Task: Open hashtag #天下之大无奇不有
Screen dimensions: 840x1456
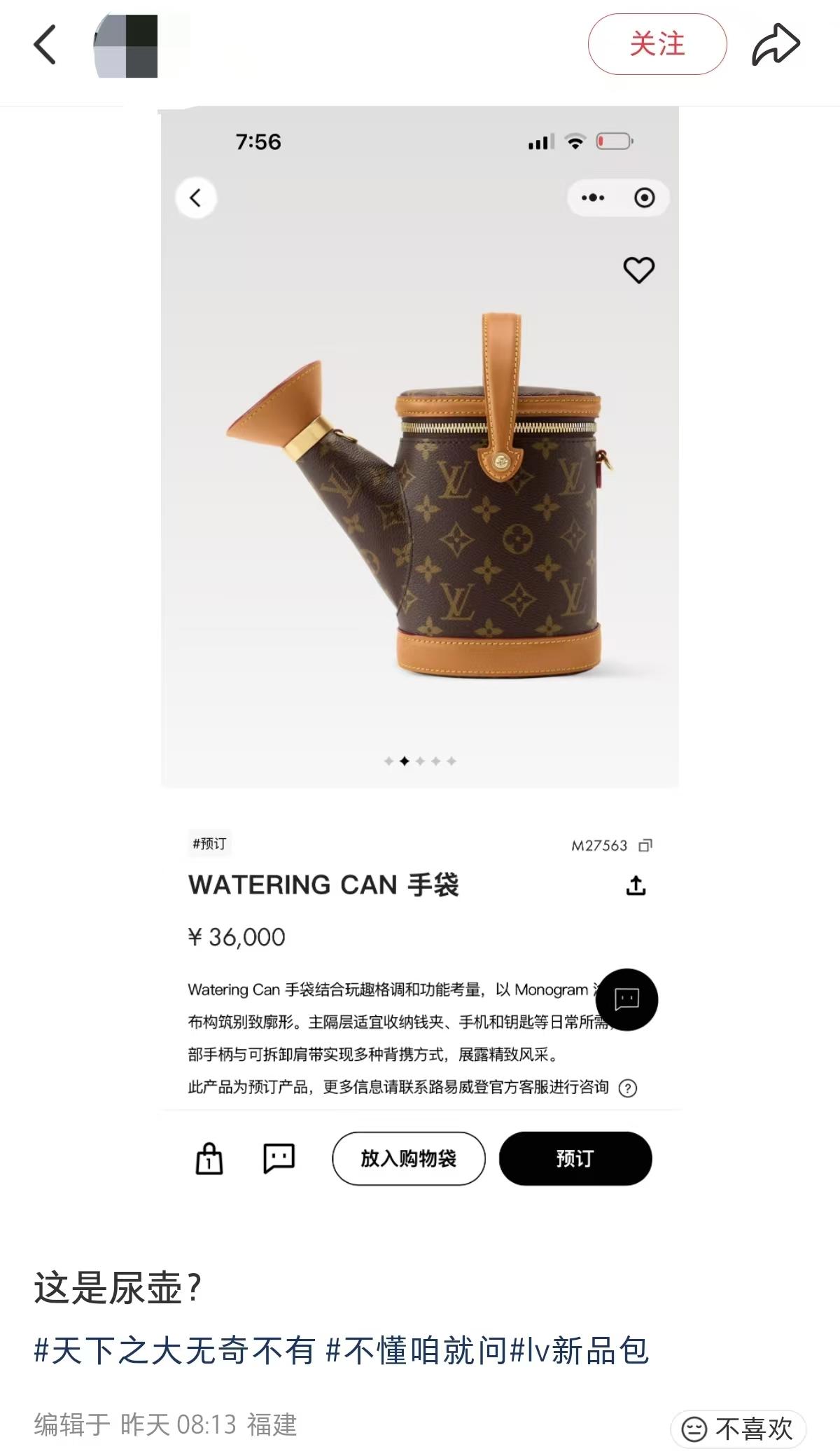Action: [175, 1350]
